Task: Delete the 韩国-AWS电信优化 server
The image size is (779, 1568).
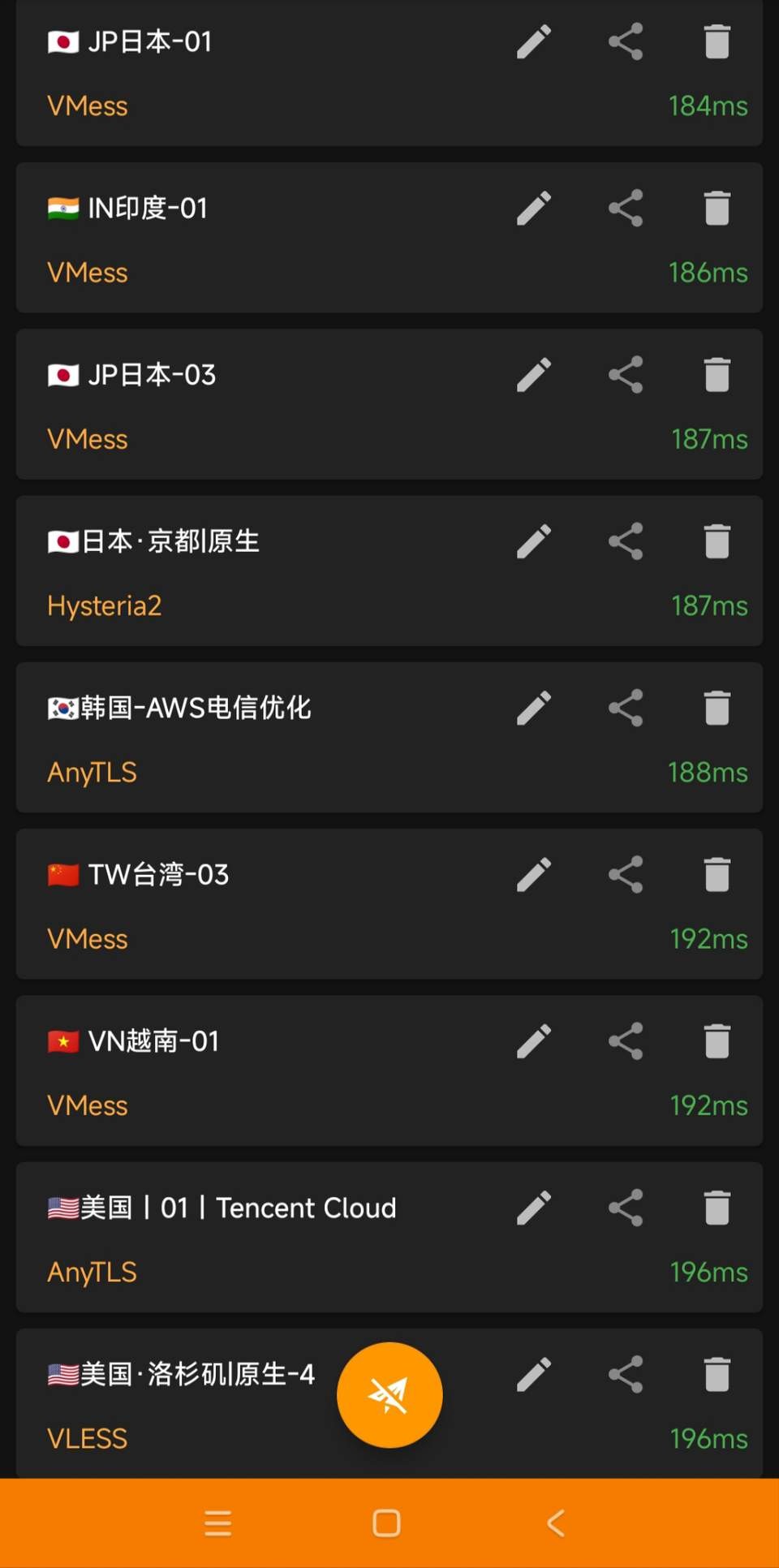Action: tap(717, 708)
